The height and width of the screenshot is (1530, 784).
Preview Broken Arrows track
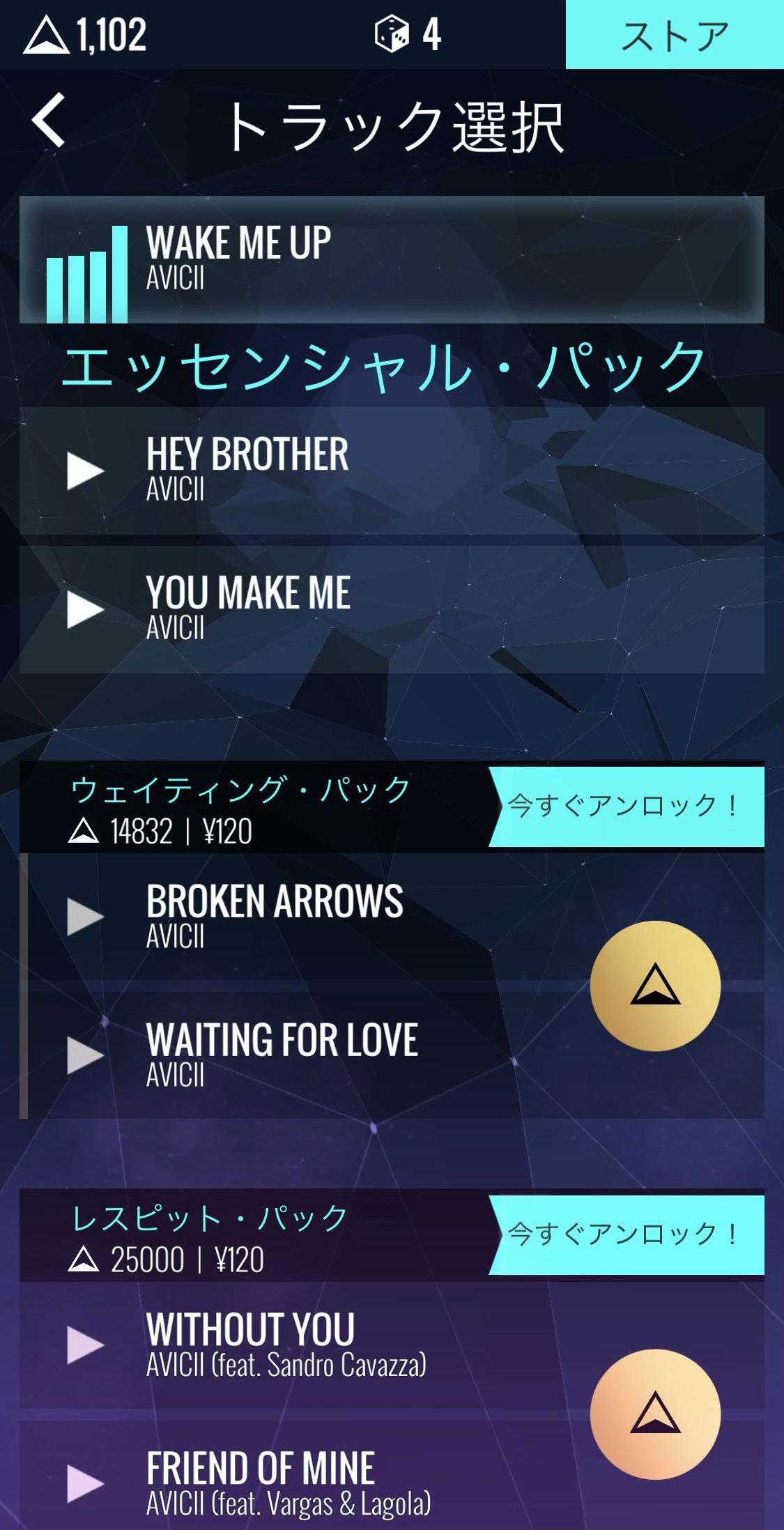coord(85,916)
